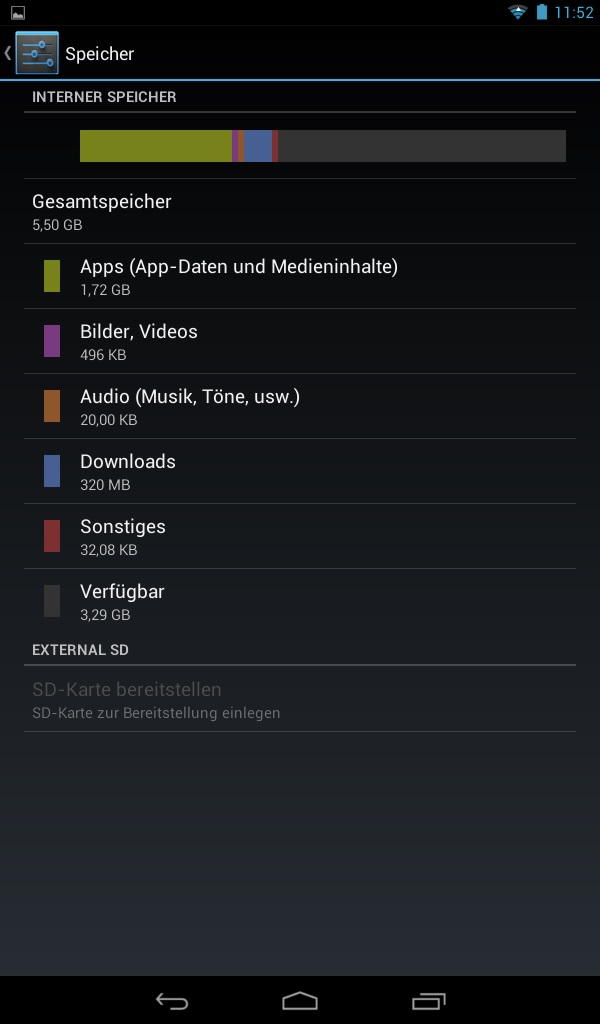
Task: Open Apps (App-Daten und Medieninhalte) storage
Action: click(300, 276)
